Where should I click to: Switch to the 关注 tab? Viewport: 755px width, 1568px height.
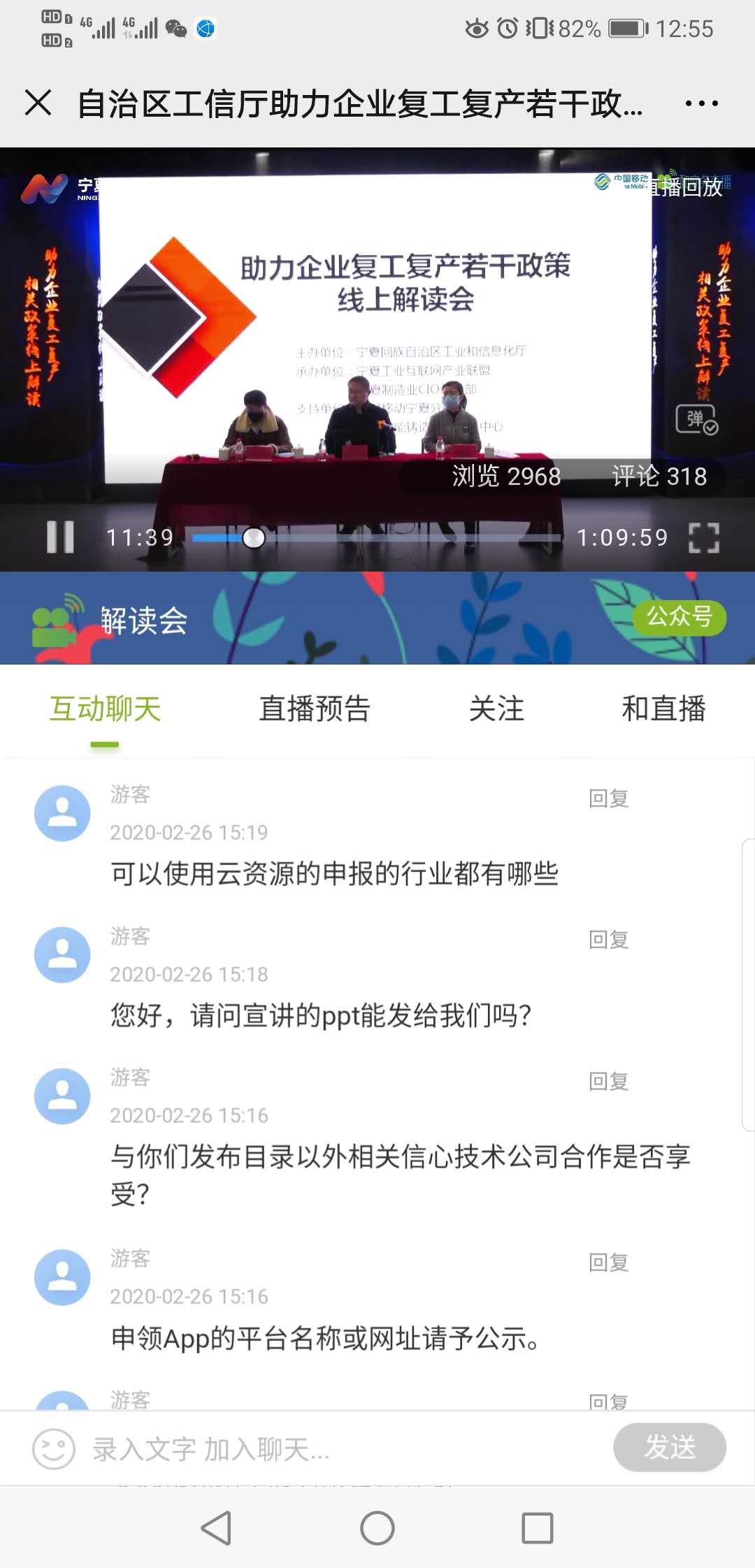coord(496,709)
